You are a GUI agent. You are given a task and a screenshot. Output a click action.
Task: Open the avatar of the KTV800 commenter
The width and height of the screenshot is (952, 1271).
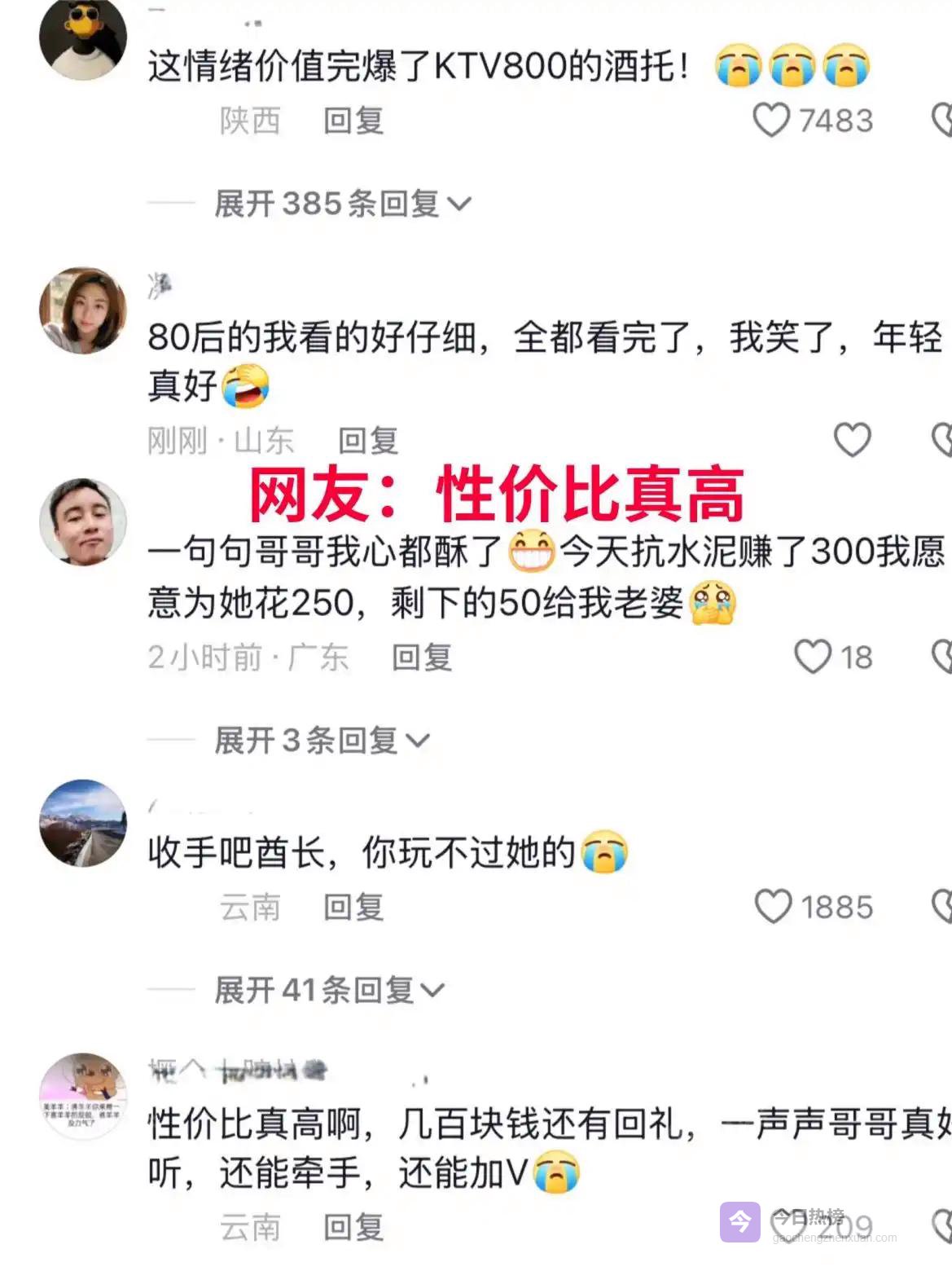(x=83, y=37)
